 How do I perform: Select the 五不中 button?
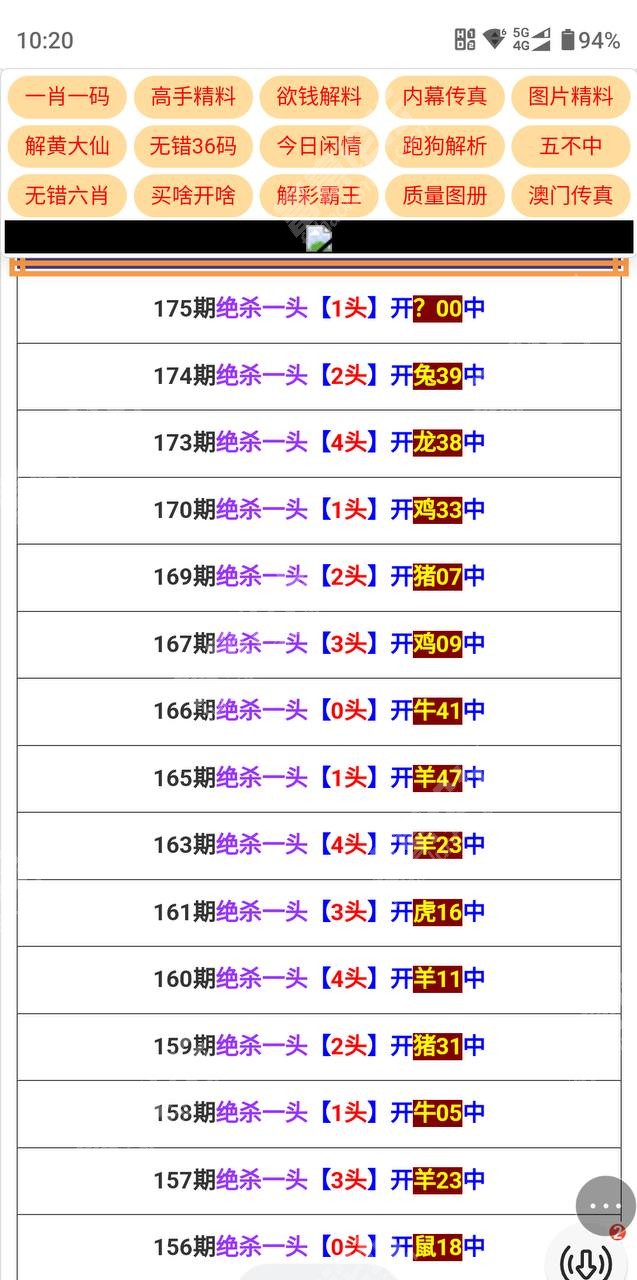coord(571,146)
